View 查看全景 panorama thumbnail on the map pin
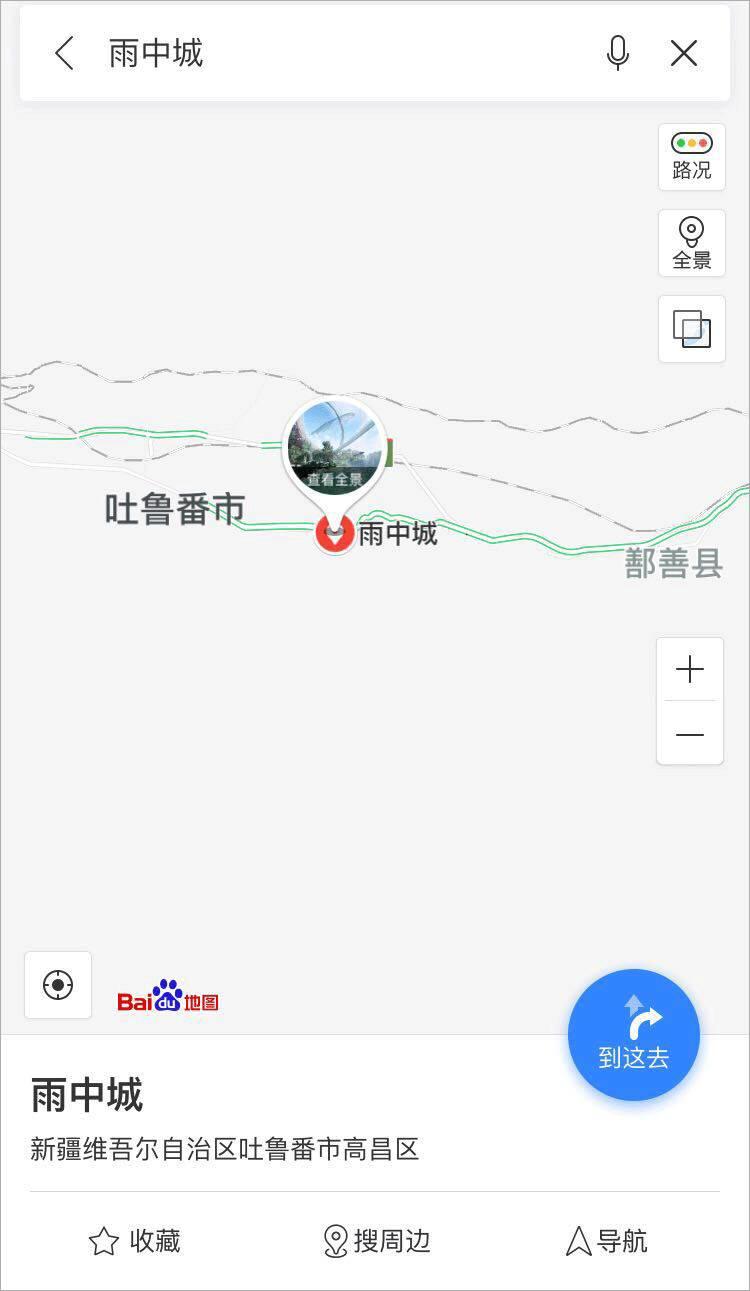Screen dimensions: 750x1291 coord(335,447)
